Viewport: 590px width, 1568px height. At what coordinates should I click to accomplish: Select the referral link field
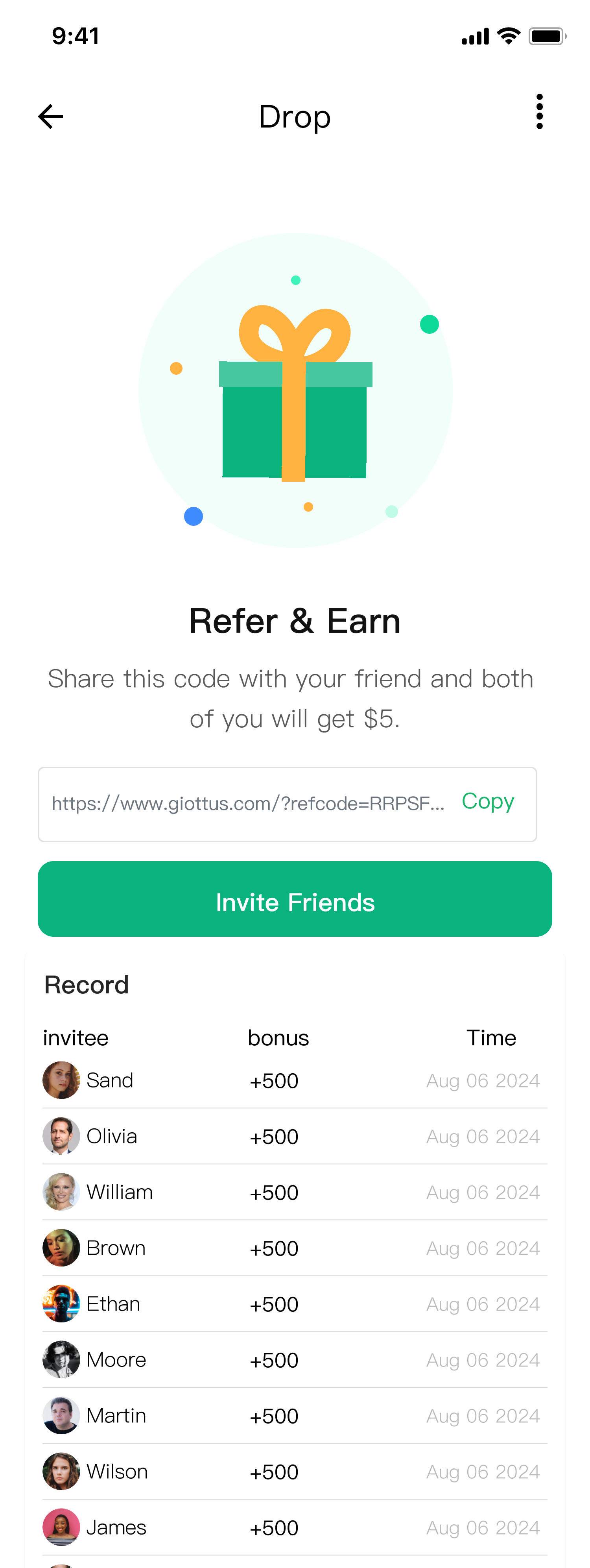coord(248,804)
